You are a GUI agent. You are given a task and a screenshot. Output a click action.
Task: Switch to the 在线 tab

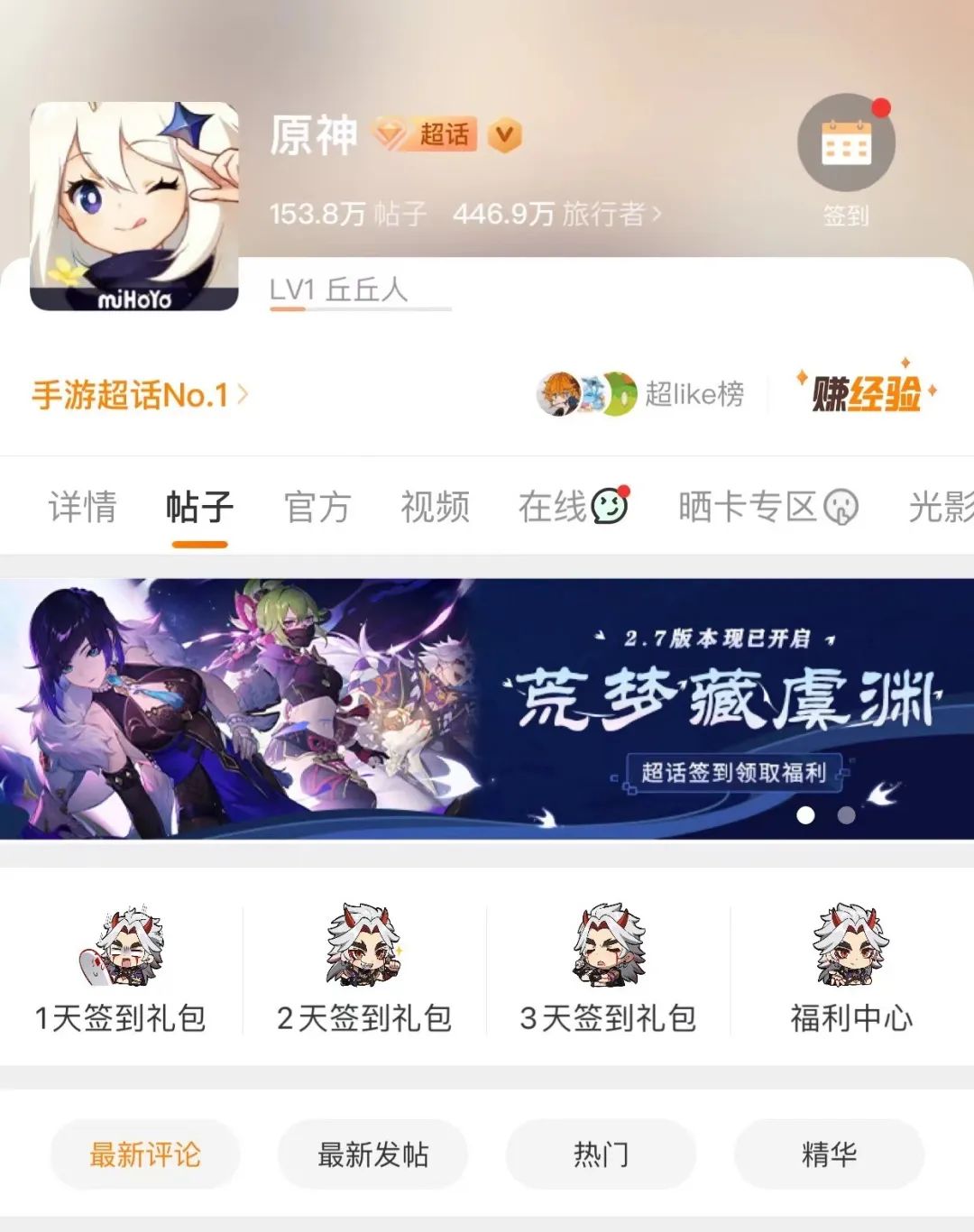pyautogui.click(x=572, y=507)
